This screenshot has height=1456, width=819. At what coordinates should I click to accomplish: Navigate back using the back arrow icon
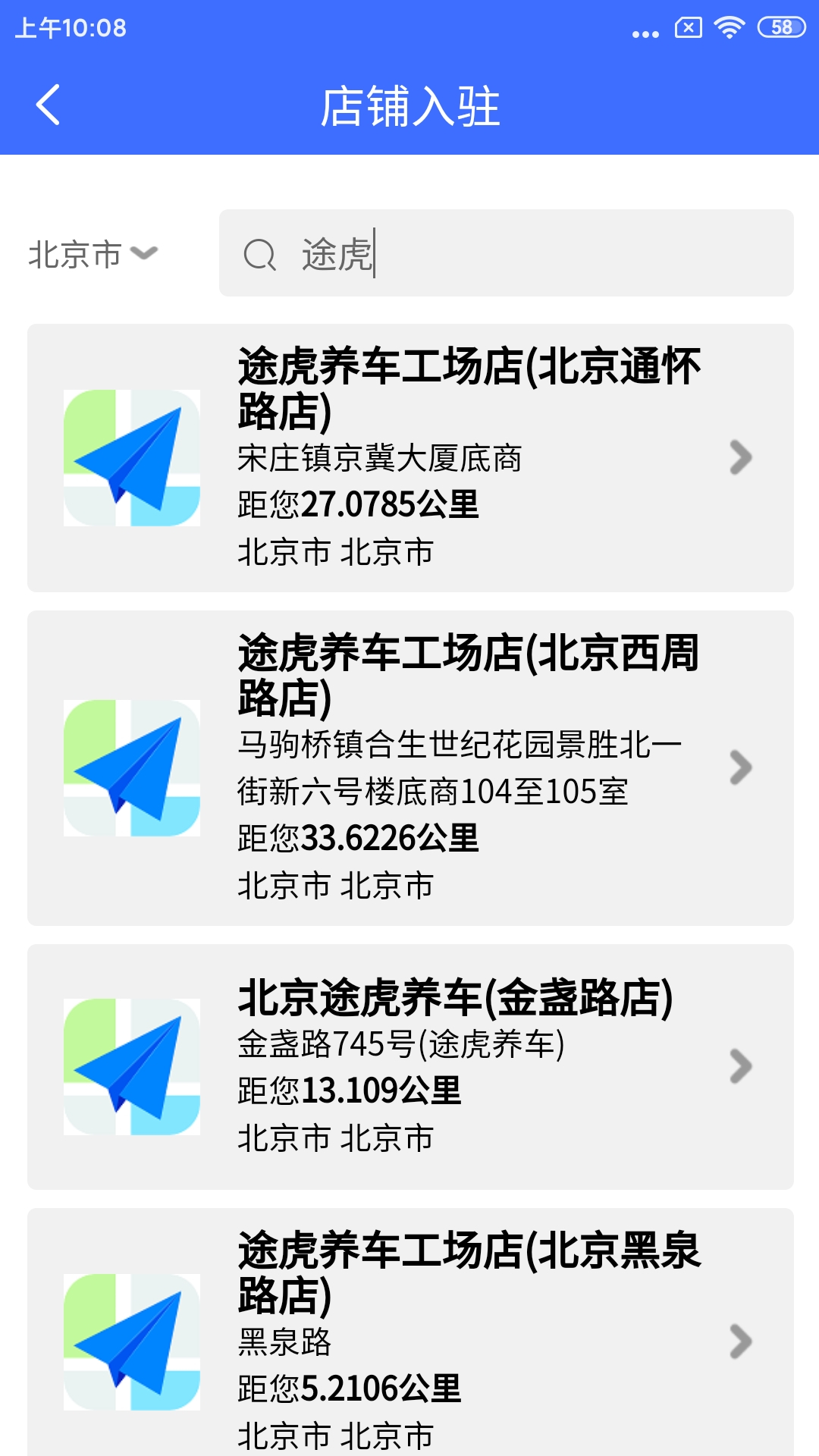pos(49,106)
